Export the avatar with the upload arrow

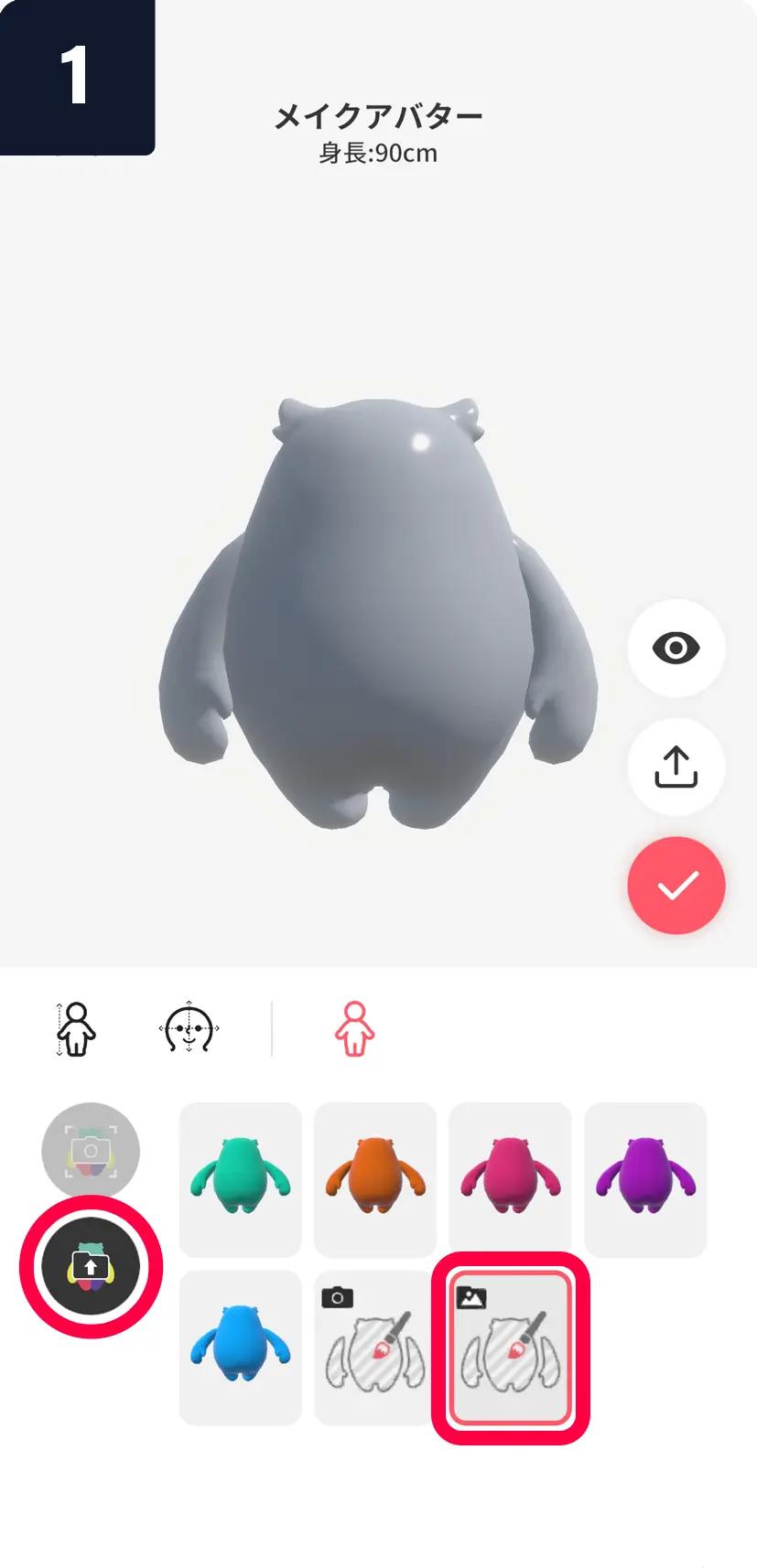(676, 767)
